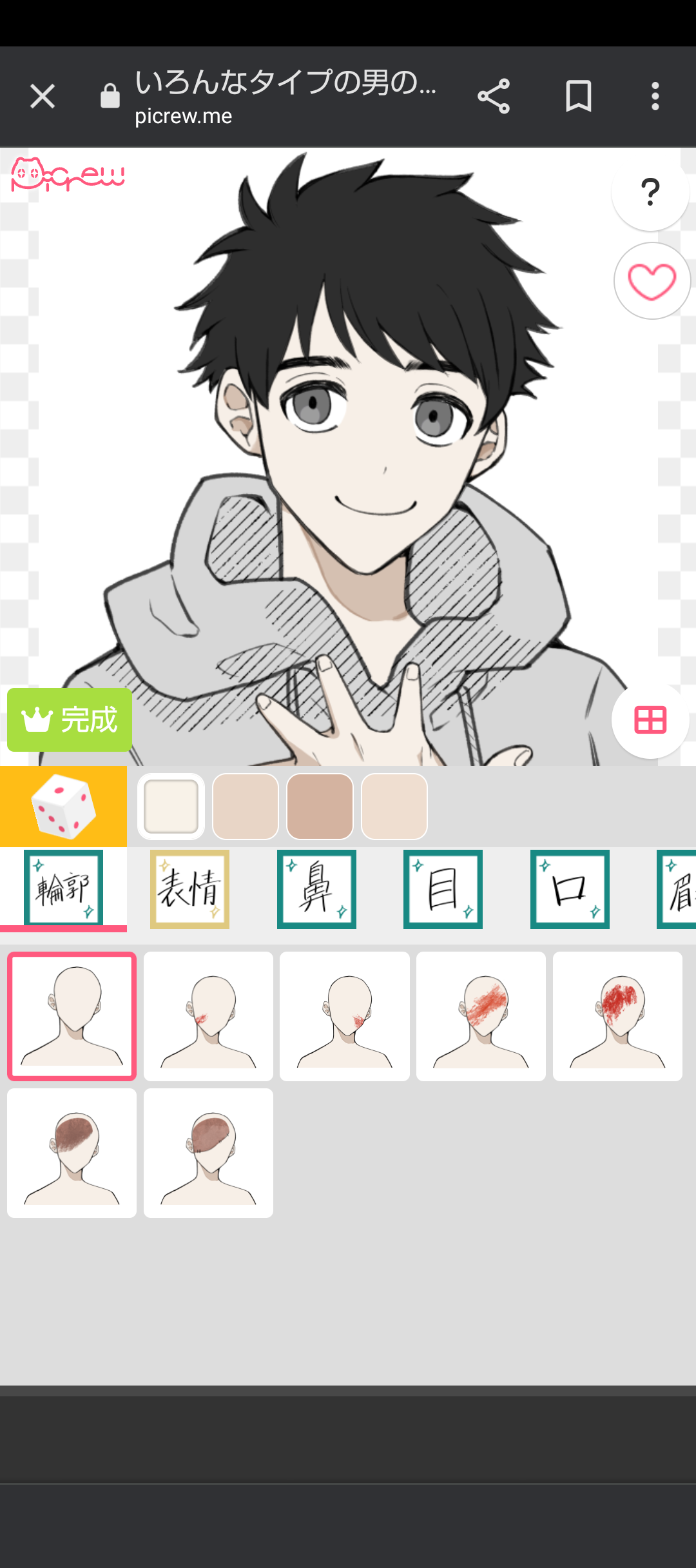Bookmark this page
This screenshot has width=696, height=1568.
(578, 97)
